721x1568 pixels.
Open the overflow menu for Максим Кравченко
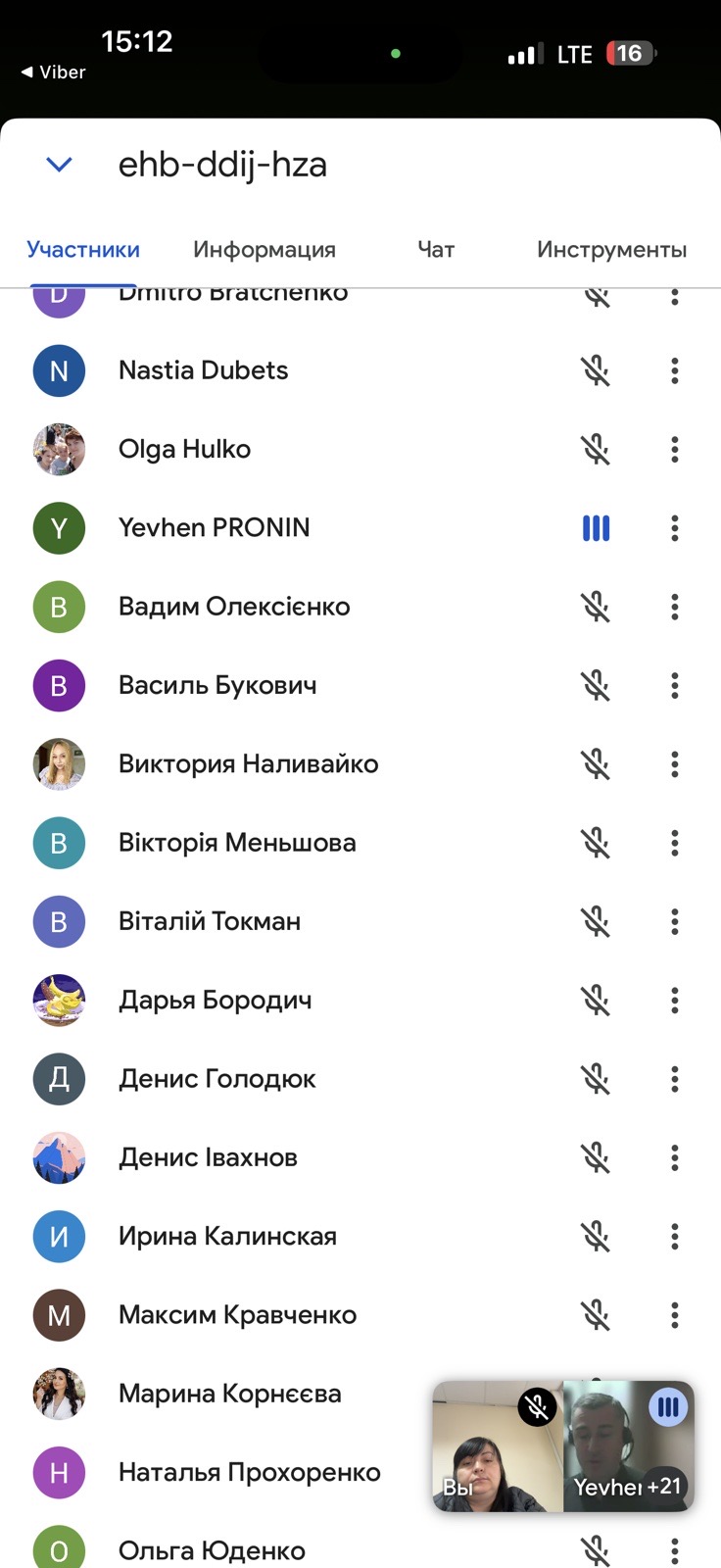click(x=675, y=1315)
